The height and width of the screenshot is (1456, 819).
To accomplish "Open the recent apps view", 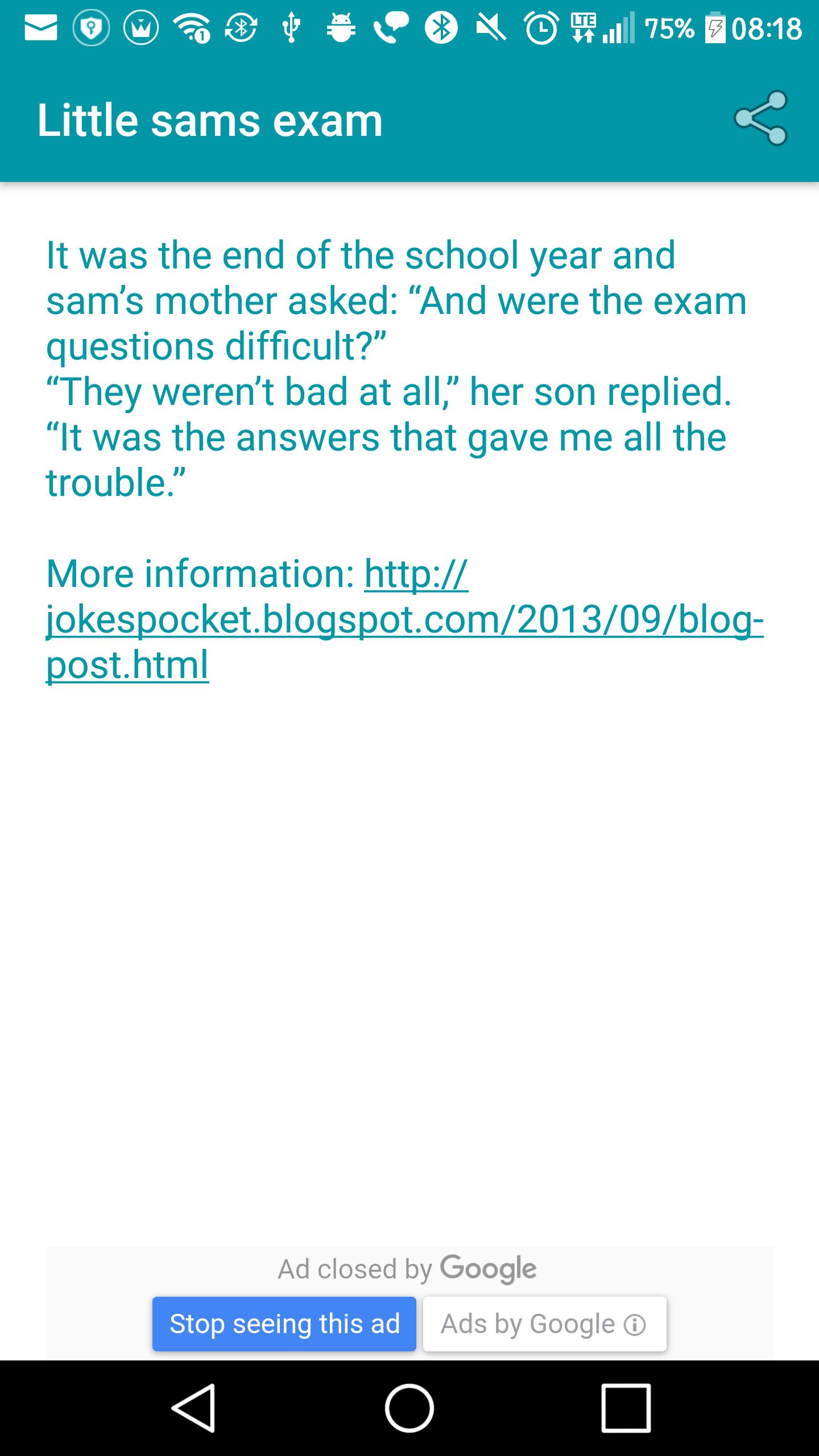I will pos(626,1408).
